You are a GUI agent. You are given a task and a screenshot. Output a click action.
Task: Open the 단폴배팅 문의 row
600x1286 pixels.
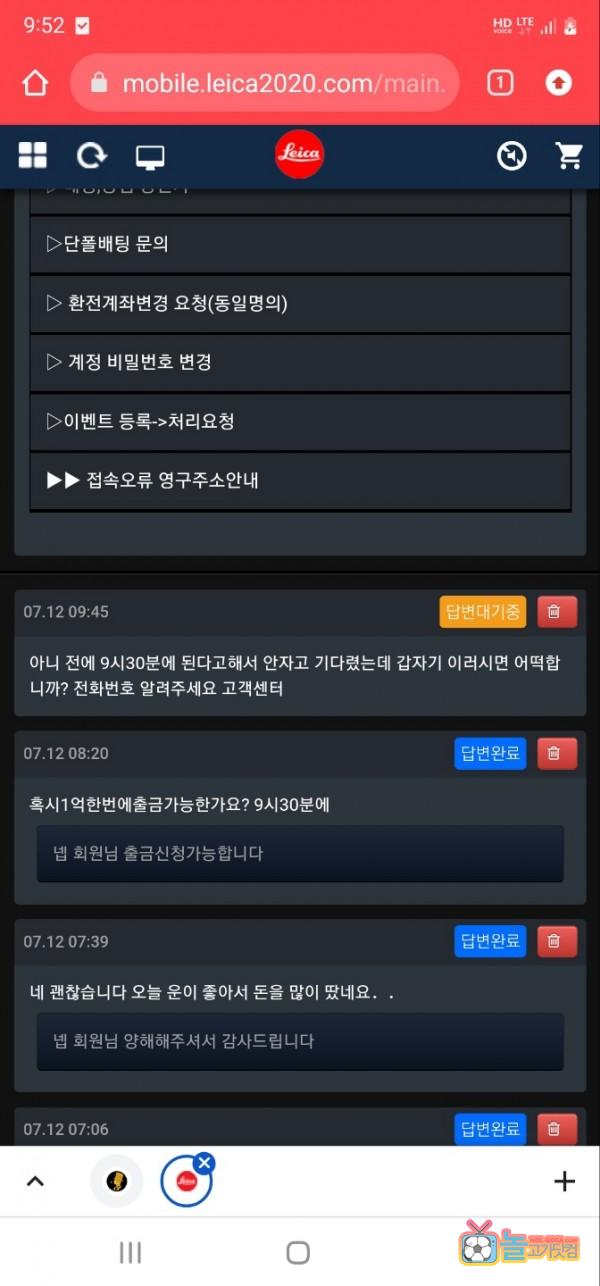[300, 244]
